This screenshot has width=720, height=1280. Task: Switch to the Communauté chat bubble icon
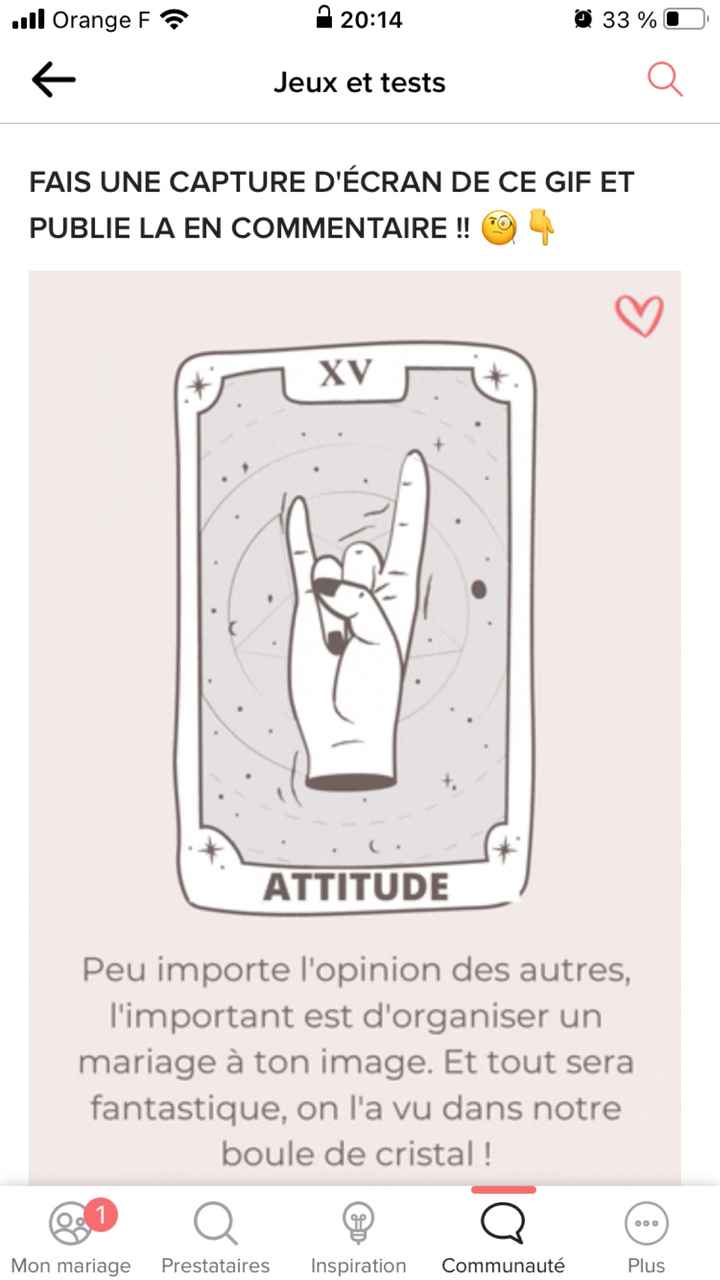point(502,1222)
